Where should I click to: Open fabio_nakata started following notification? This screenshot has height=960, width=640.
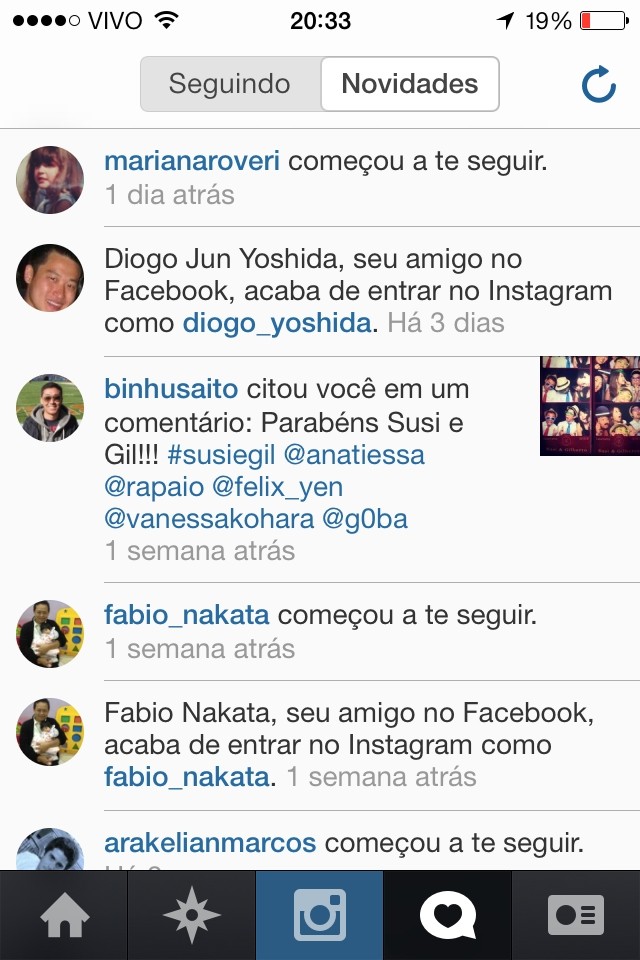[320, 632]
